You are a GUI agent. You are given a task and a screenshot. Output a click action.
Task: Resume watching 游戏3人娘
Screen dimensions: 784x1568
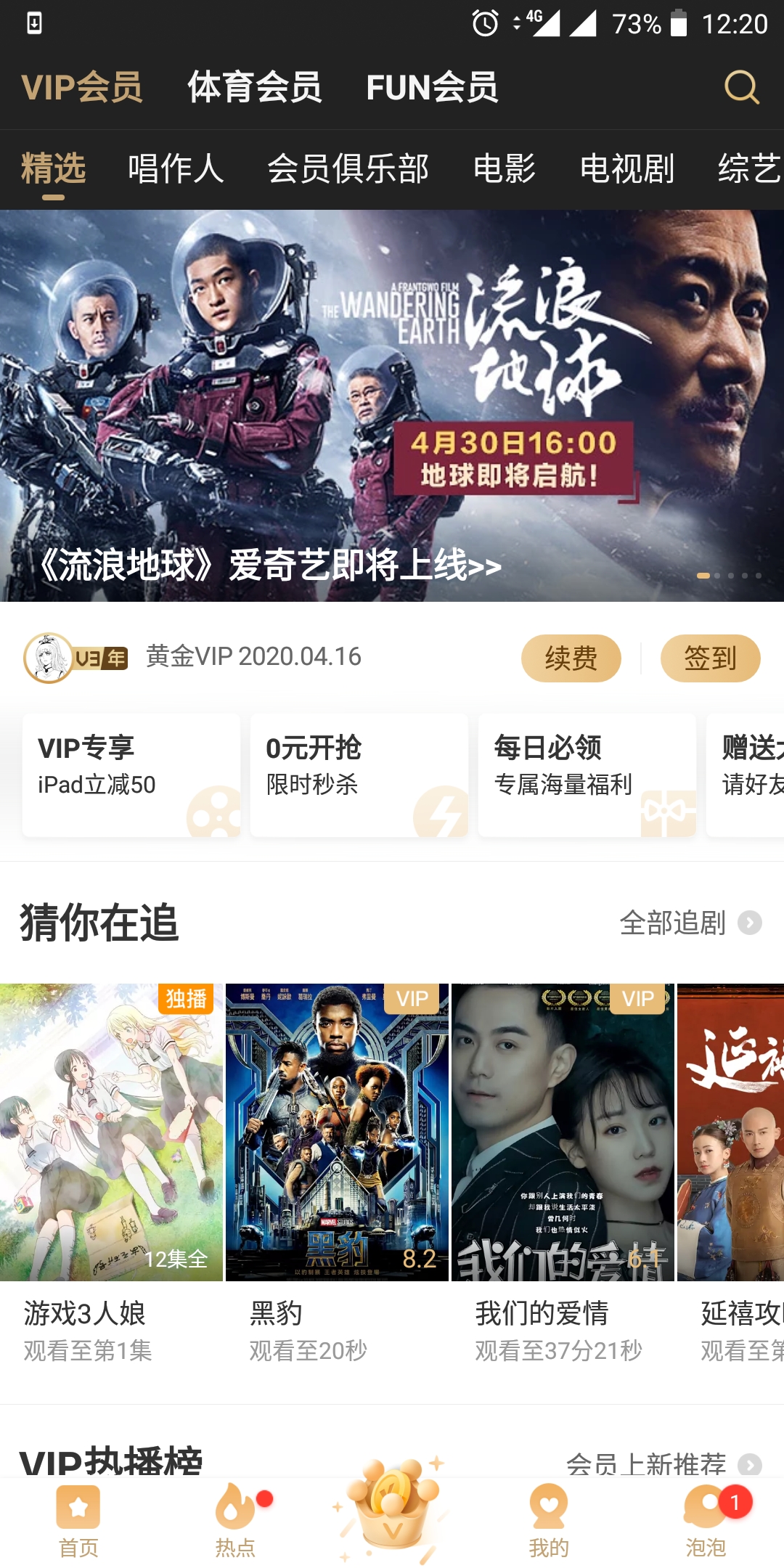click(x=111, y=1132)
